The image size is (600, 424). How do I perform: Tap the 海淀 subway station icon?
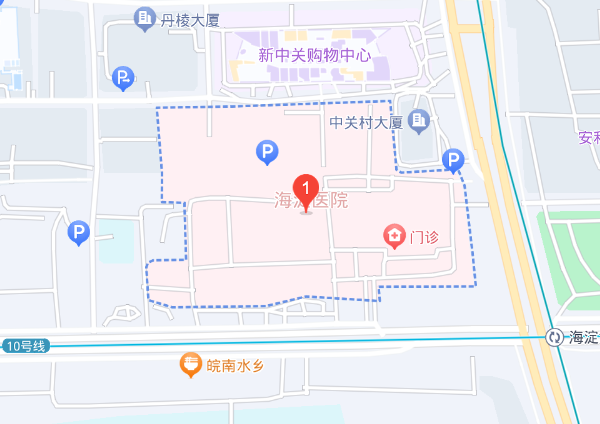555,338
